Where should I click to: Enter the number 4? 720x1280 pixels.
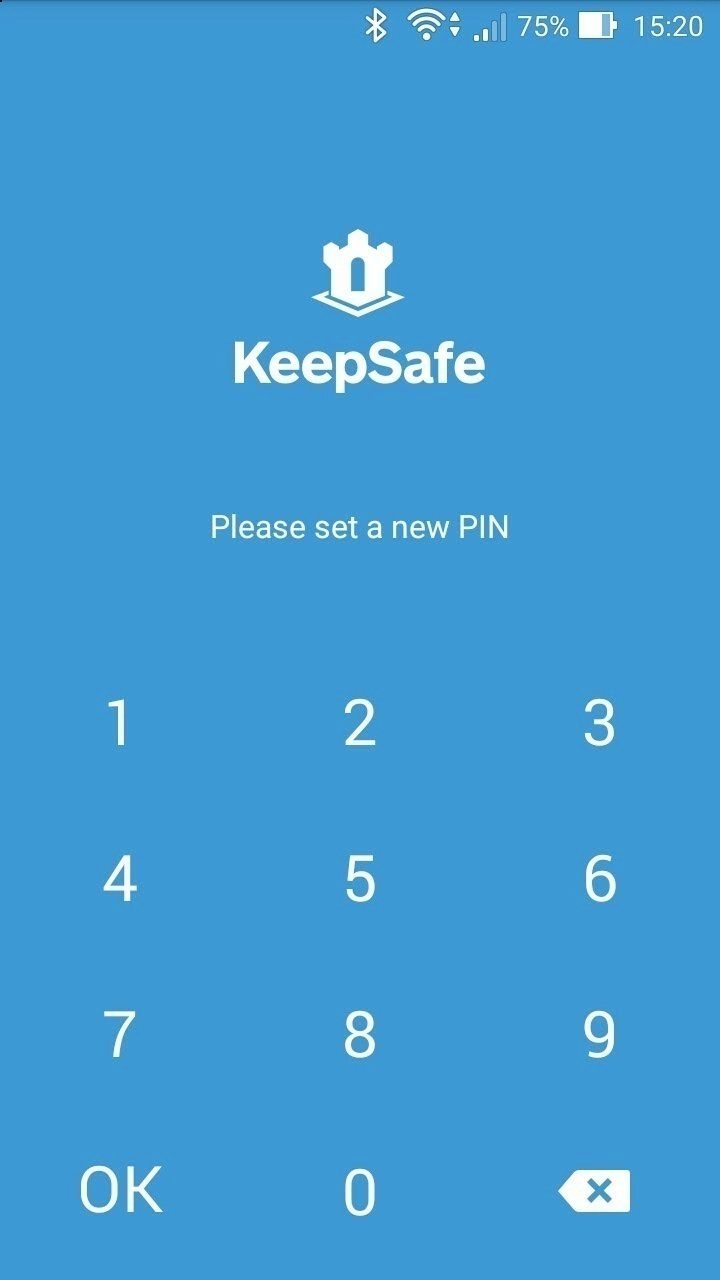(x=119, y=879)
